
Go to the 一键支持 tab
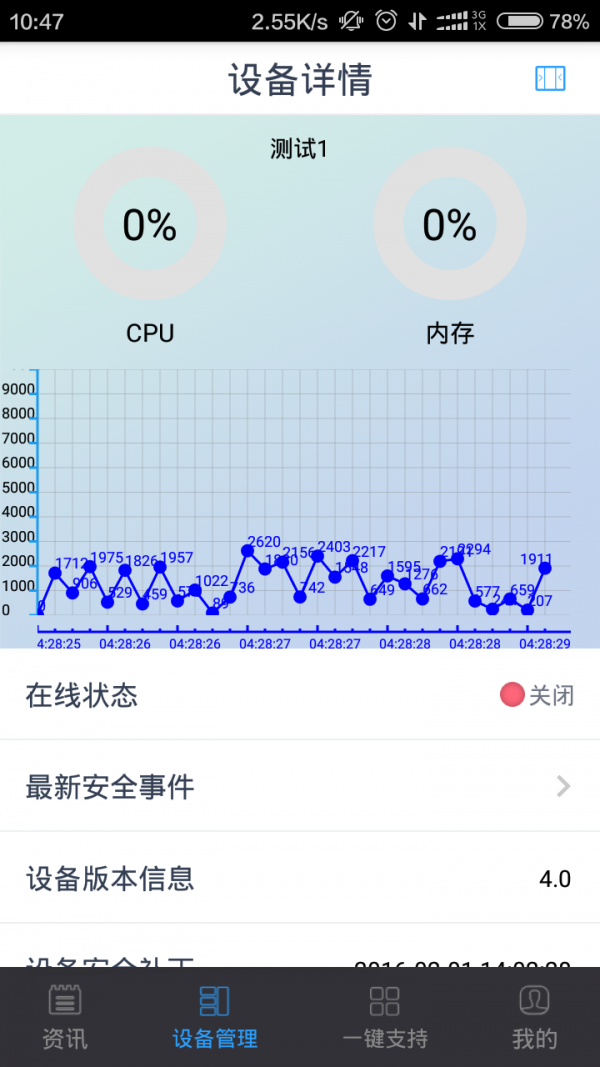[x=385, y=1017]
